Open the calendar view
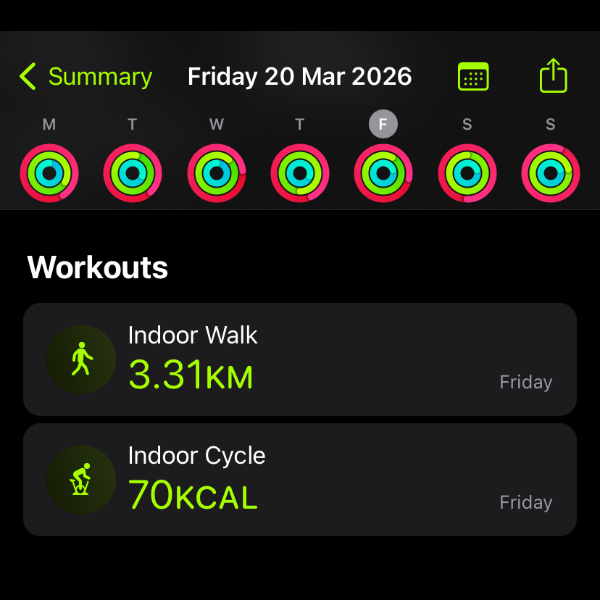This screenshot has width=600, height=600. click(x=473, y=77)
